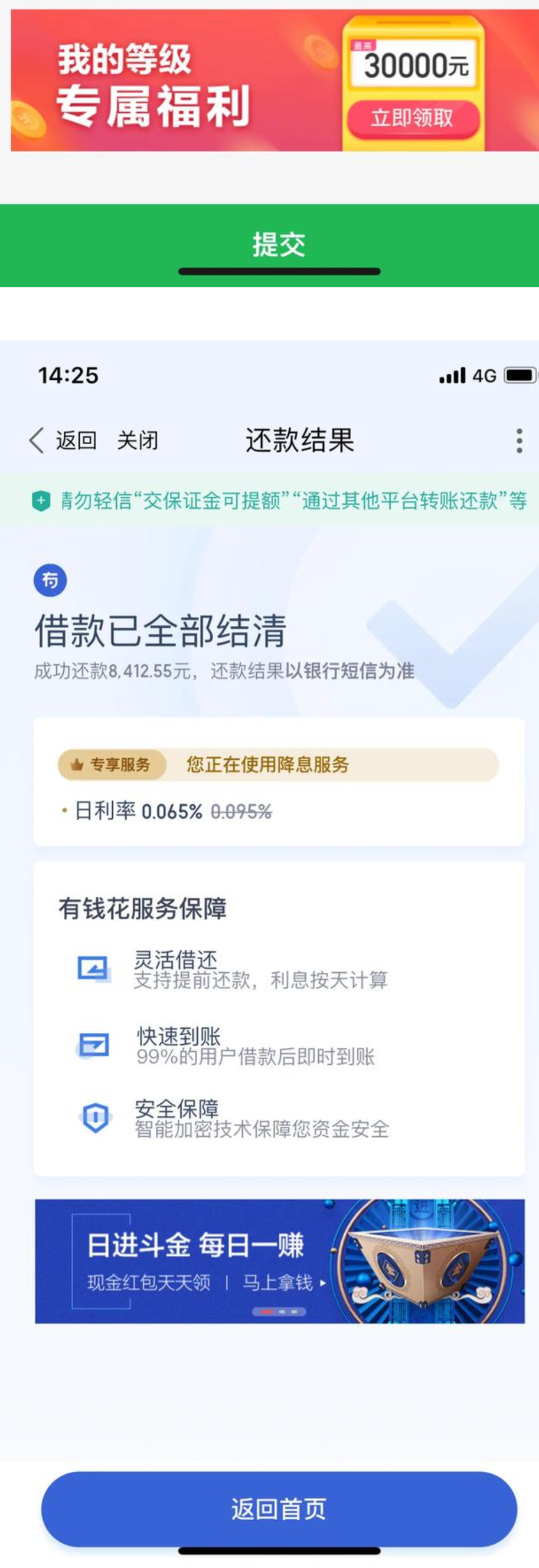Tap the 关闭 close menu item
Image resolution: width=539 pixels, height=1568 pixels.
click(139, 441)
